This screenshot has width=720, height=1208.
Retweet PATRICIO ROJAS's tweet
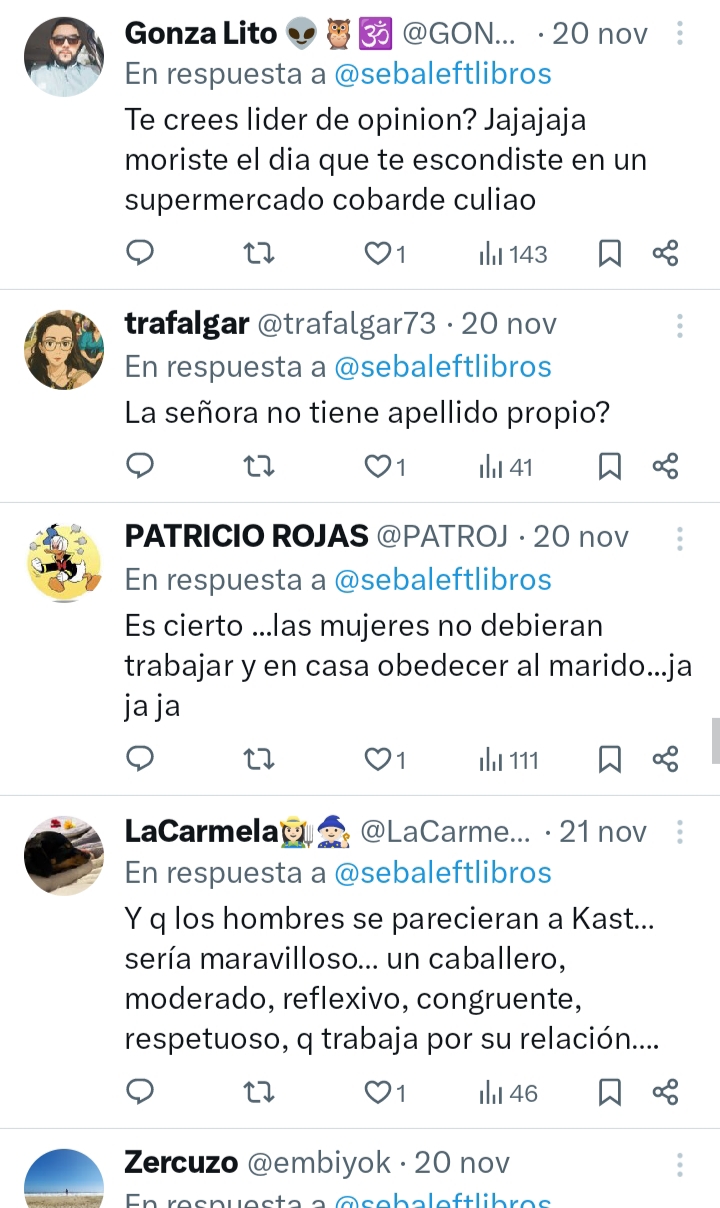coord(259,760)
